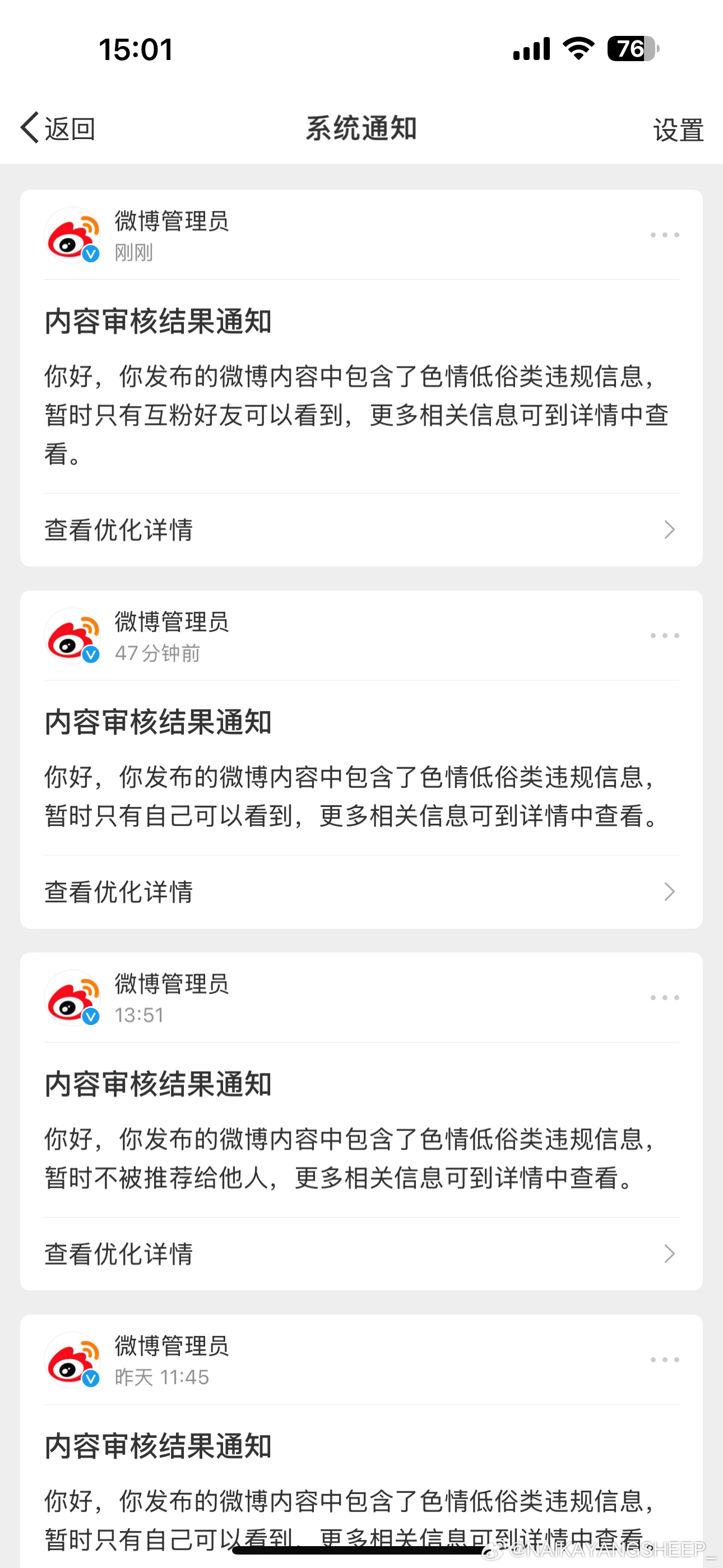Viewport: 723px width, 1568px height.
Task: Tap 微博管理员 avatar on the 13:51 notification
Action: point(72,998)
